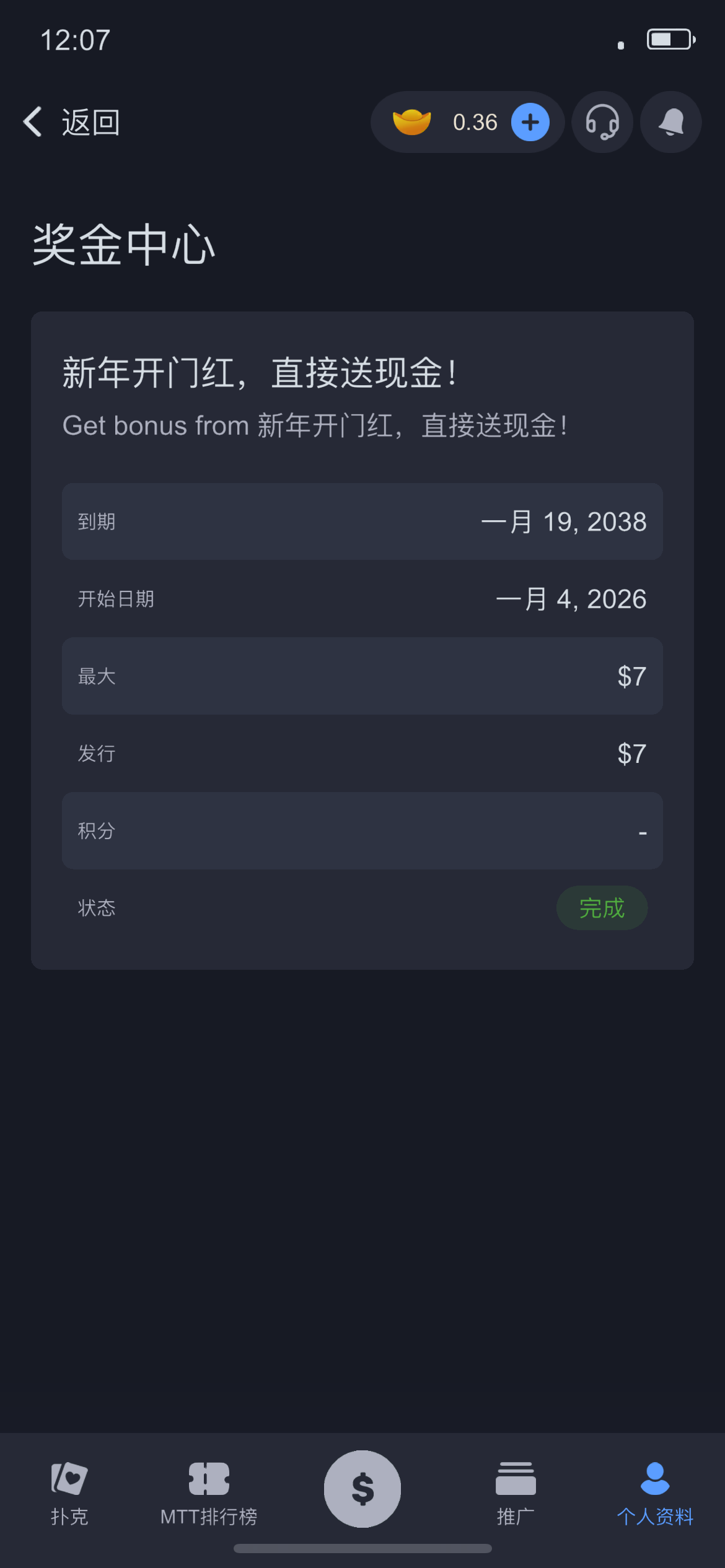Viewport: 725px width, 1568px height.
Task: Open the customer service headset icon
Action: [x=602, y=122]
